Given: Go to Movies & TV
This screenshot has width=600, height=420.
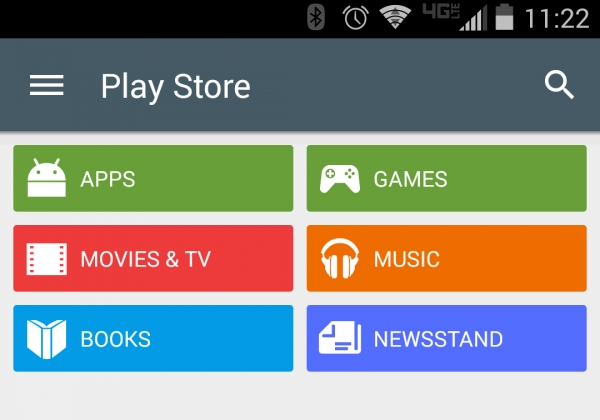Looking at the screenshot, I should pos(153,259).
